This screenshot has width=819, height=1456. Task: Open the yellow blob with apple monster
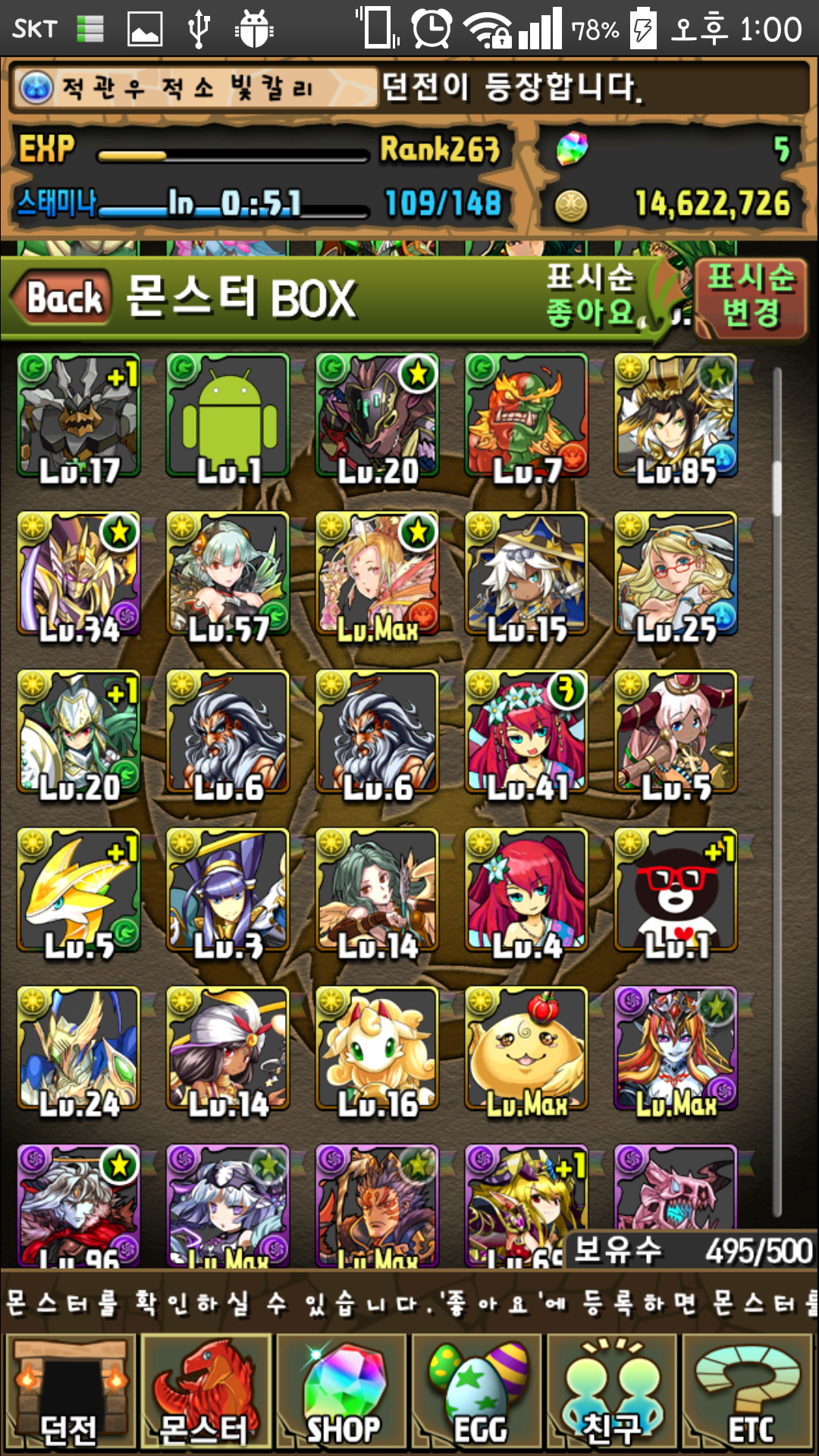pyautogui.click(x=527, y=1049)
